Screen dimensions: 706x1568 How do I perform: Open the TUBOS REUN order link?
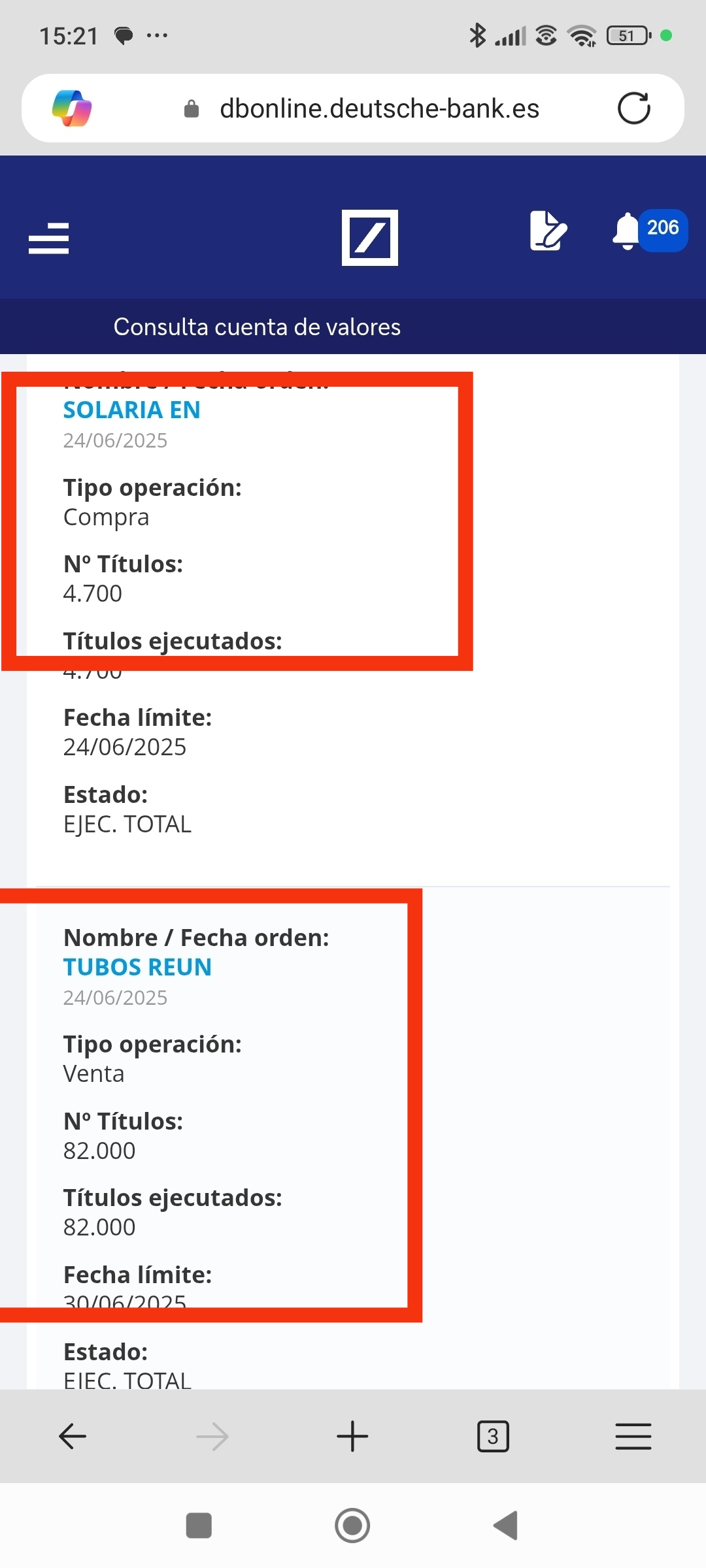tap(137, 967)
